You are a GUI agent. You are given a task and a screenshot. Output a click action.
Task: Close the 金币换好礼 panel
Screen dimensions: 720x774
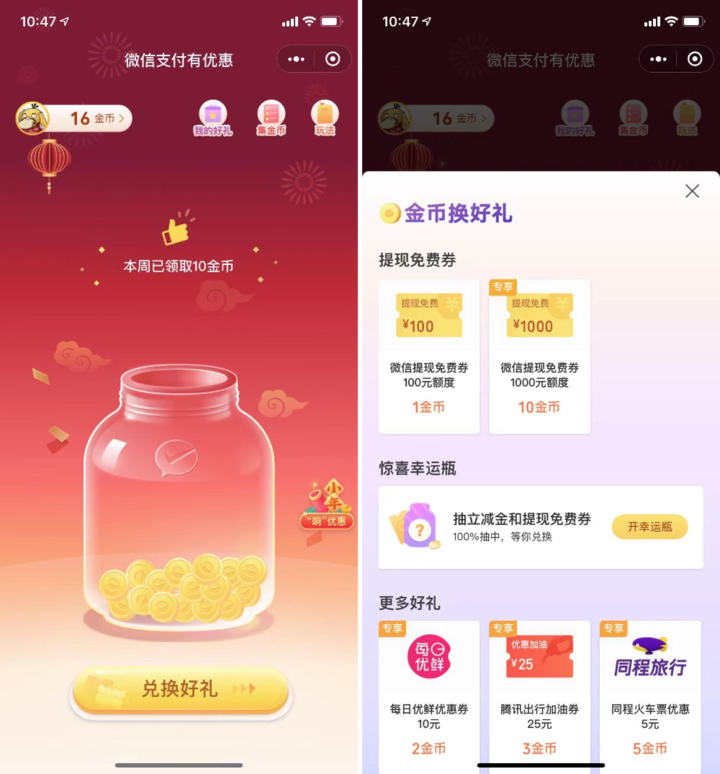692,191
